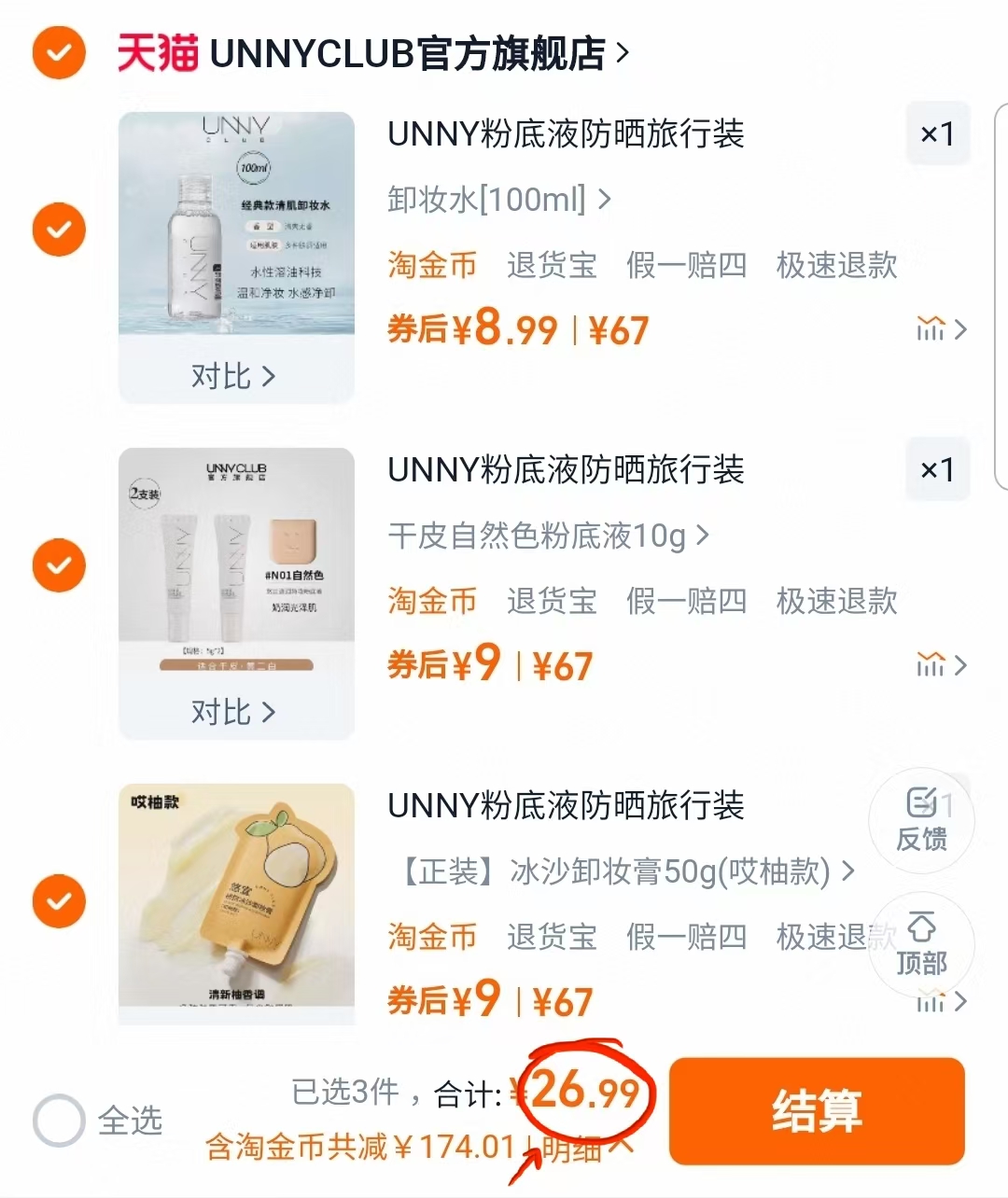The height and width of the screenshot is (1198, 1008).
Task: Uncheck the store-level checkbox
Action: coord(59,53)
